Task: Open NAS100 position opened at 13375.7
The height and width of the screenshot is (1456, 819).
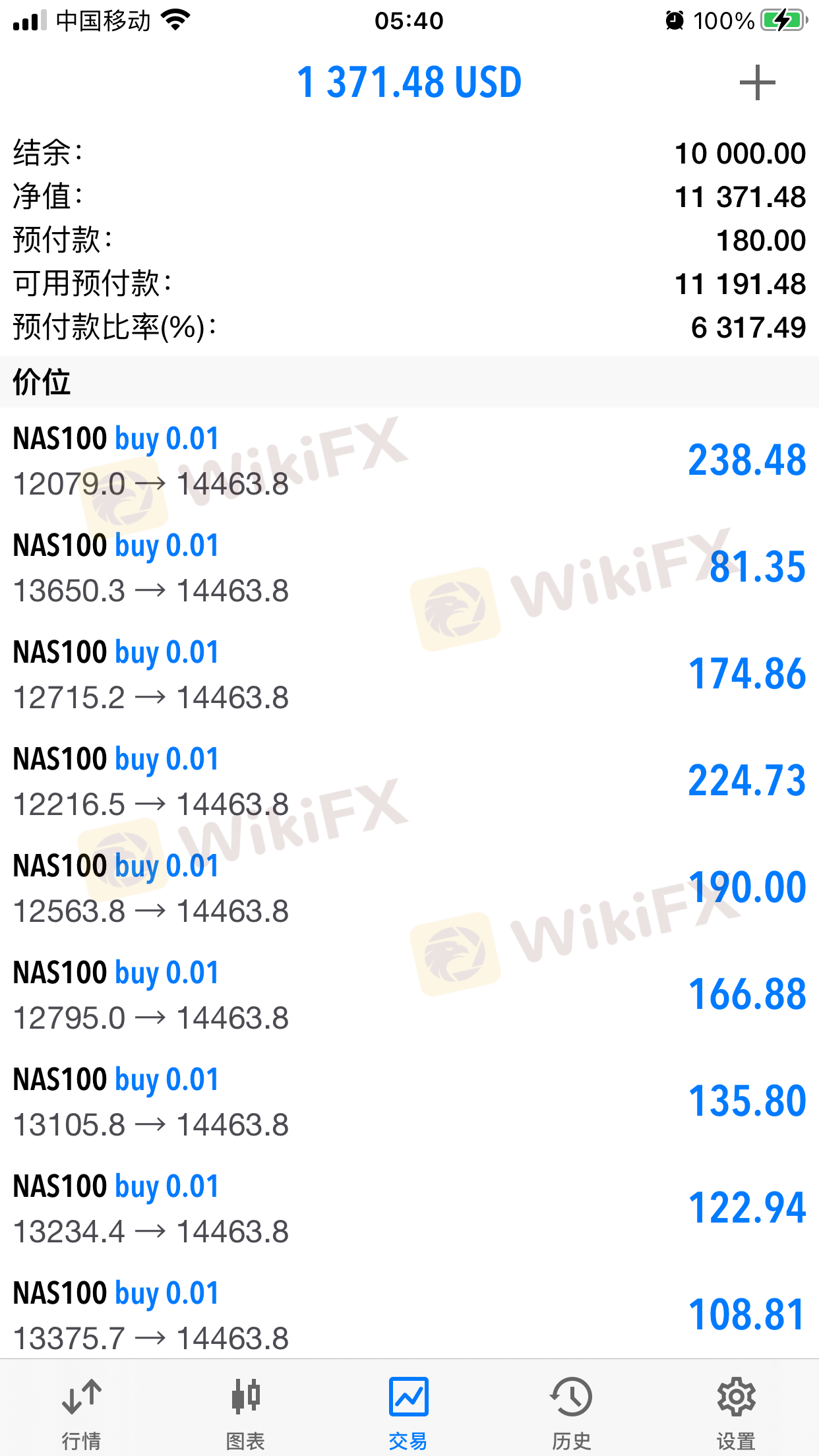Action: click(409, 1316)
